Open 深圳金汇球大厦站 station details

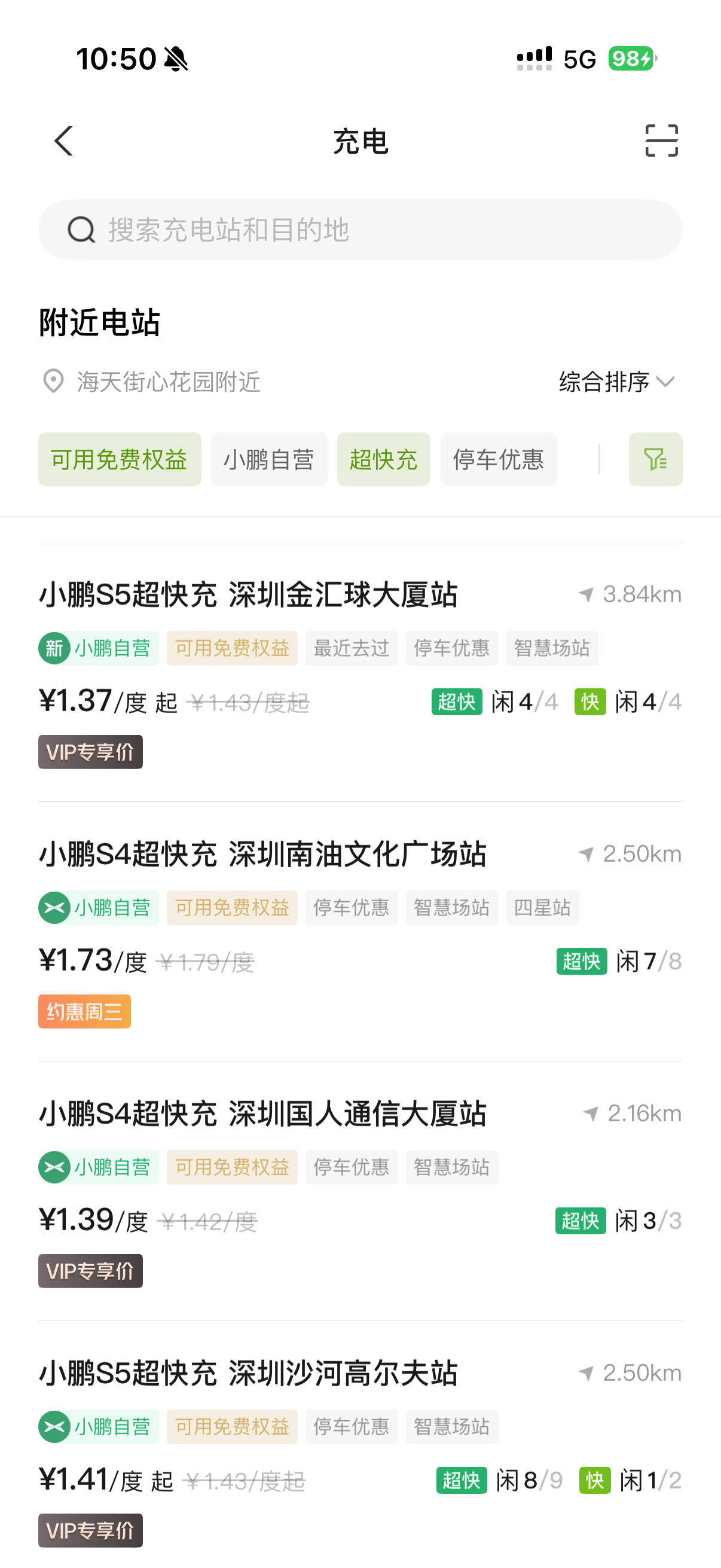point(360,672)
